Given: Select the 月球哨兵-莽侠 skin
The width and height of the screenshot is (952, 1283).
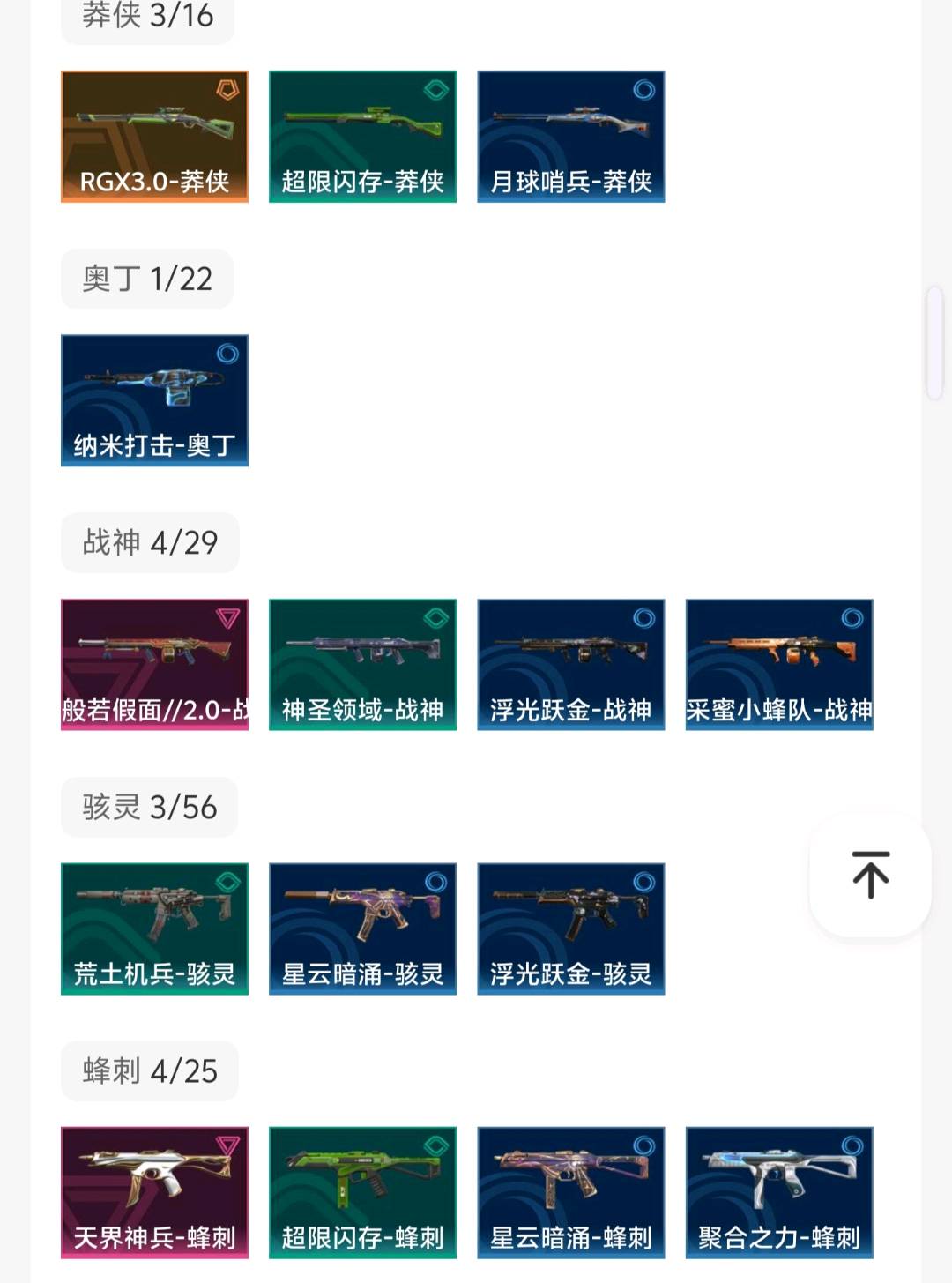Looking at the screenshot, I should pyautogui.click(x=570, y=137).
